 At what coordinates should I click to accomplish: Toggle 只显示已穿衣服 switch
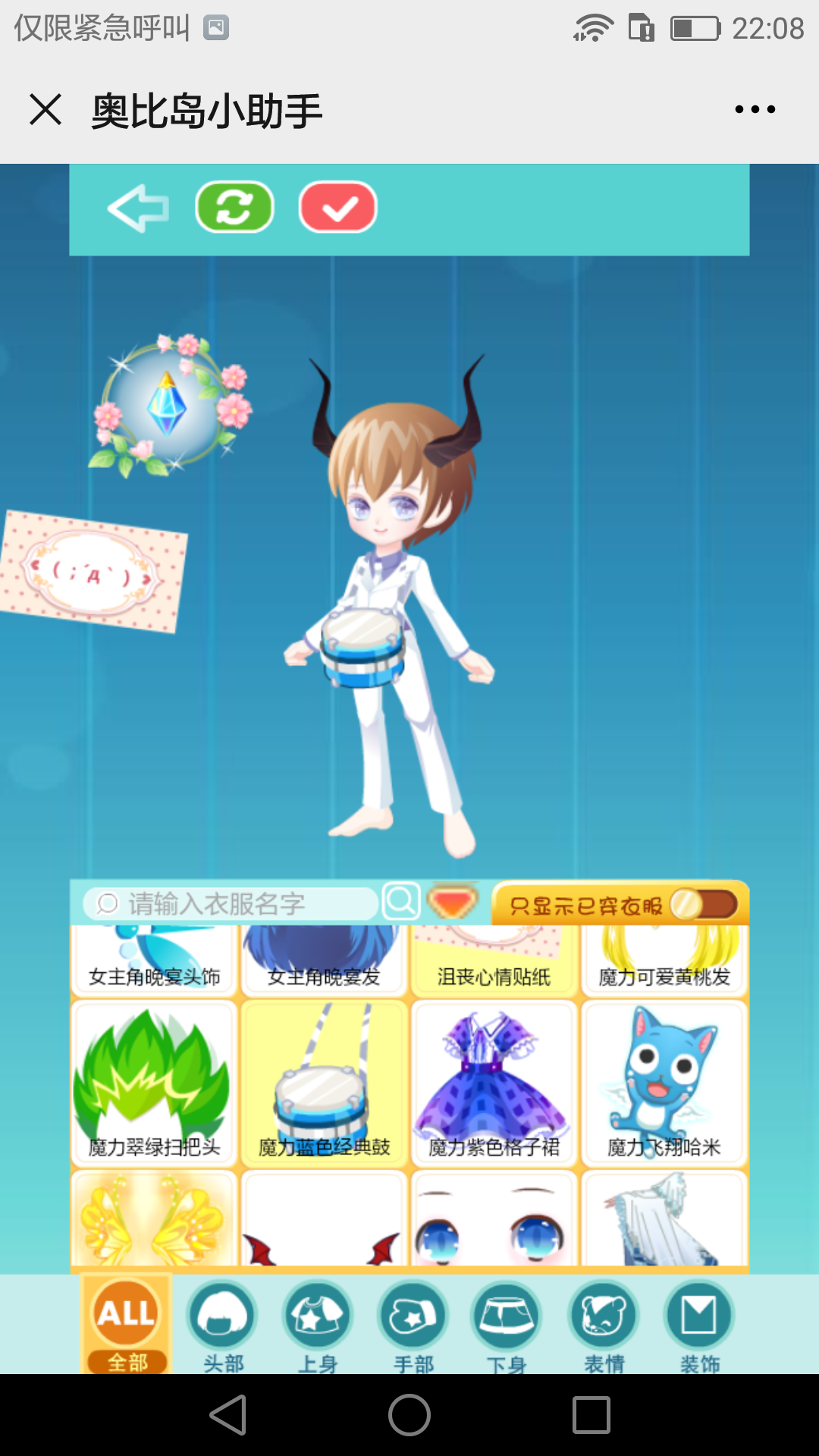704,904
